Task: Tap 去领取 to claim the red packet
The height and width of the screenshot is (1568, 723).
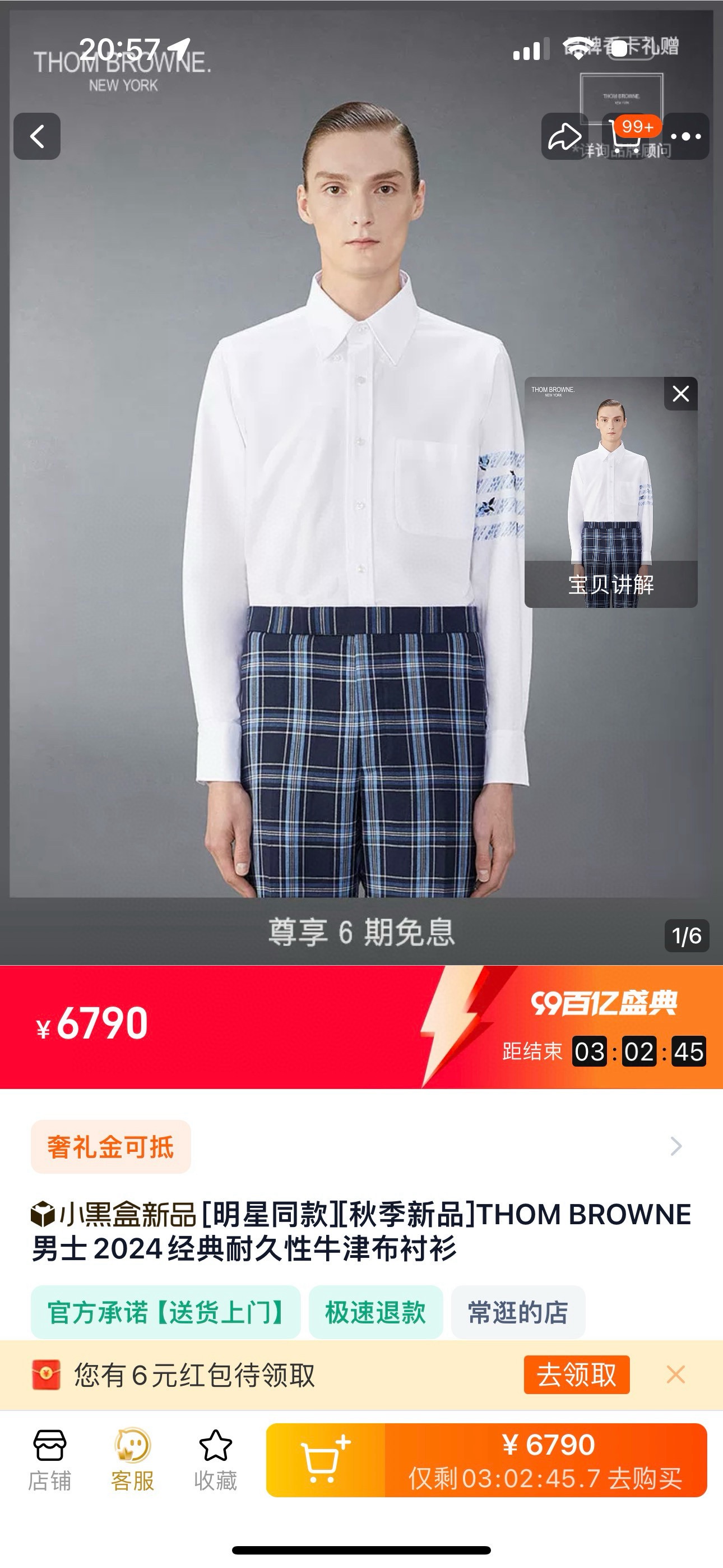Action: [x=576, y=1375]
